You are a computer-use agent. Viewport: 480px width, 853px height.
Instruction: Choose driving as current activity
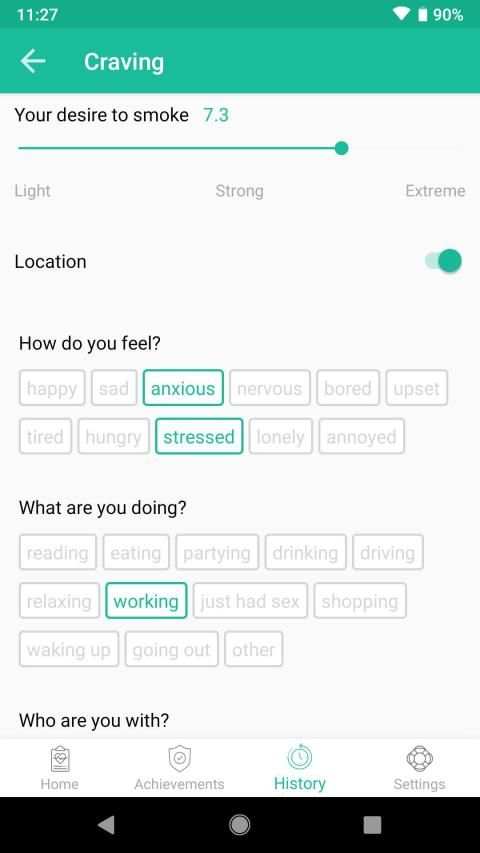point(387,552)
